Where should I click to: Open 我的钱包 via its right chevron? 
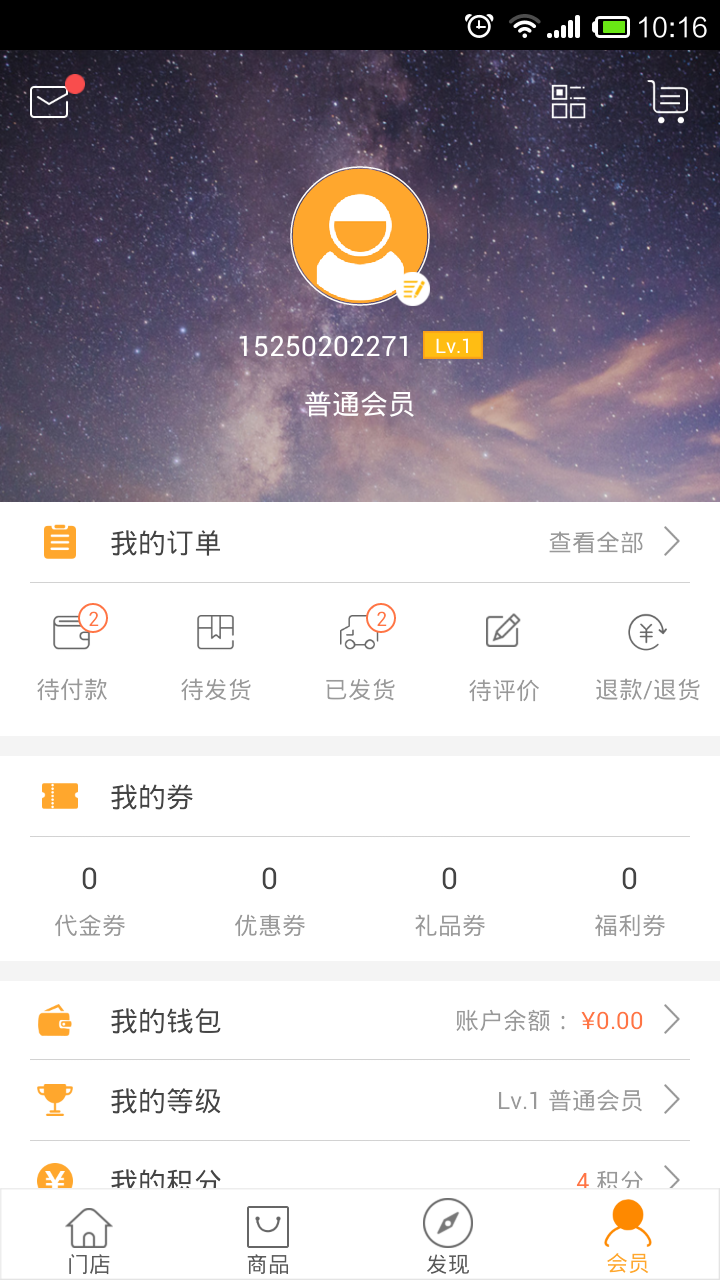673,1020
